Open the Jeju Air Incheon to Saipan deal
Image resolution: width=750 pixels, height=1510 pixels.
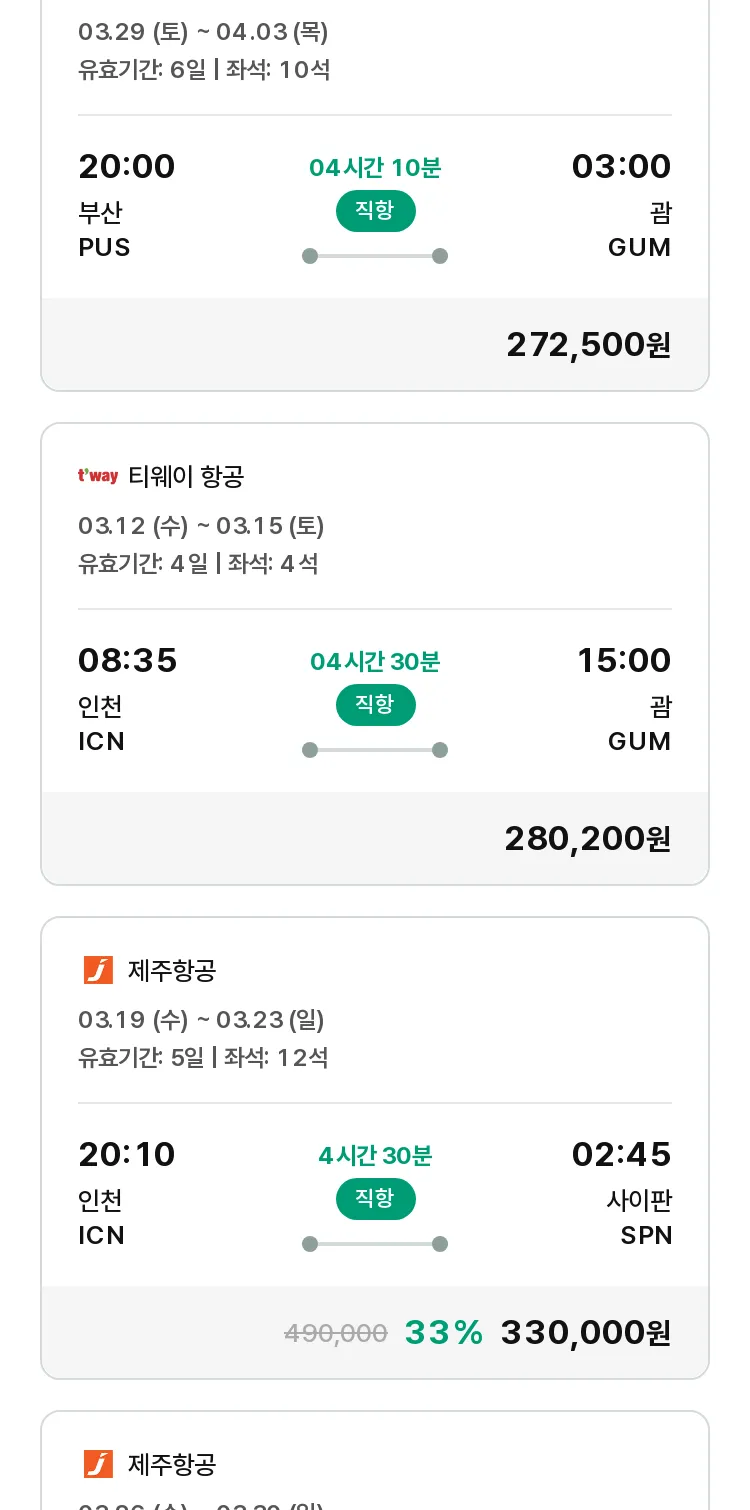coord(375,1148)
